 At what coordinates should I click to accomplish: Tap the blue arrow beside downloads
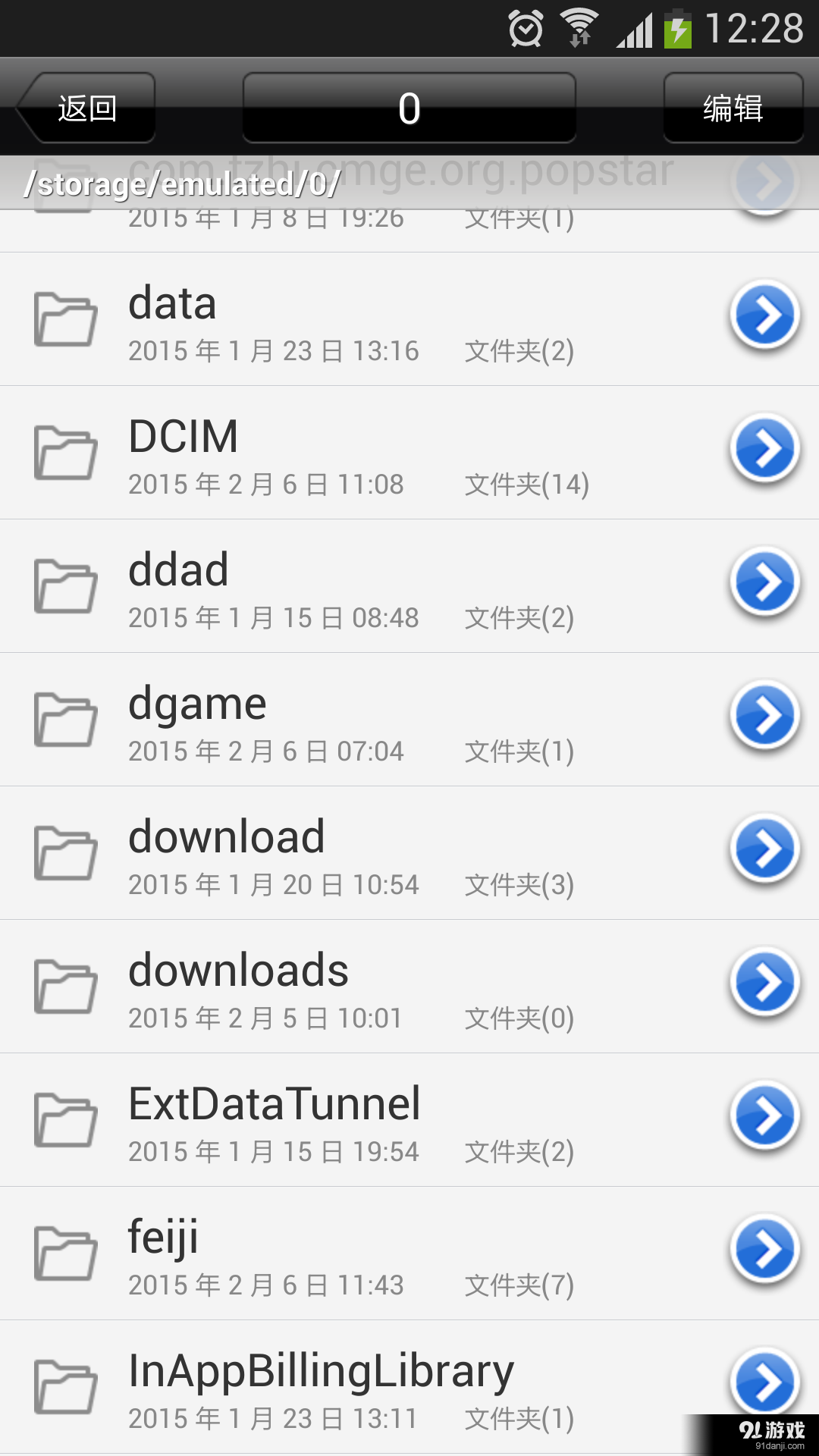pos(765,984)
